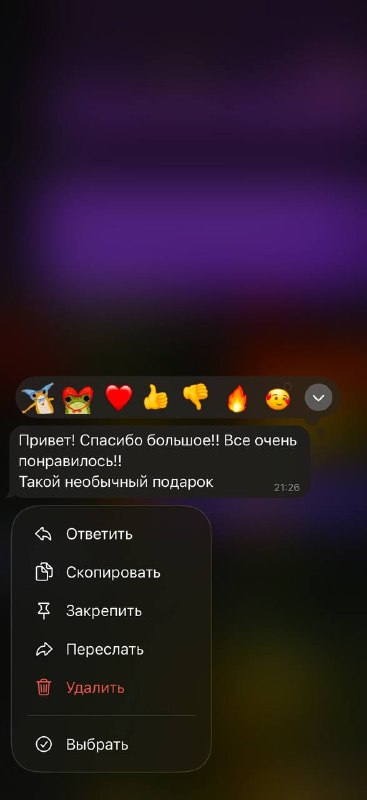Pin the message with Закрепить
The width and height of the screenshot is (367, 800).
(x=111, y=611)
